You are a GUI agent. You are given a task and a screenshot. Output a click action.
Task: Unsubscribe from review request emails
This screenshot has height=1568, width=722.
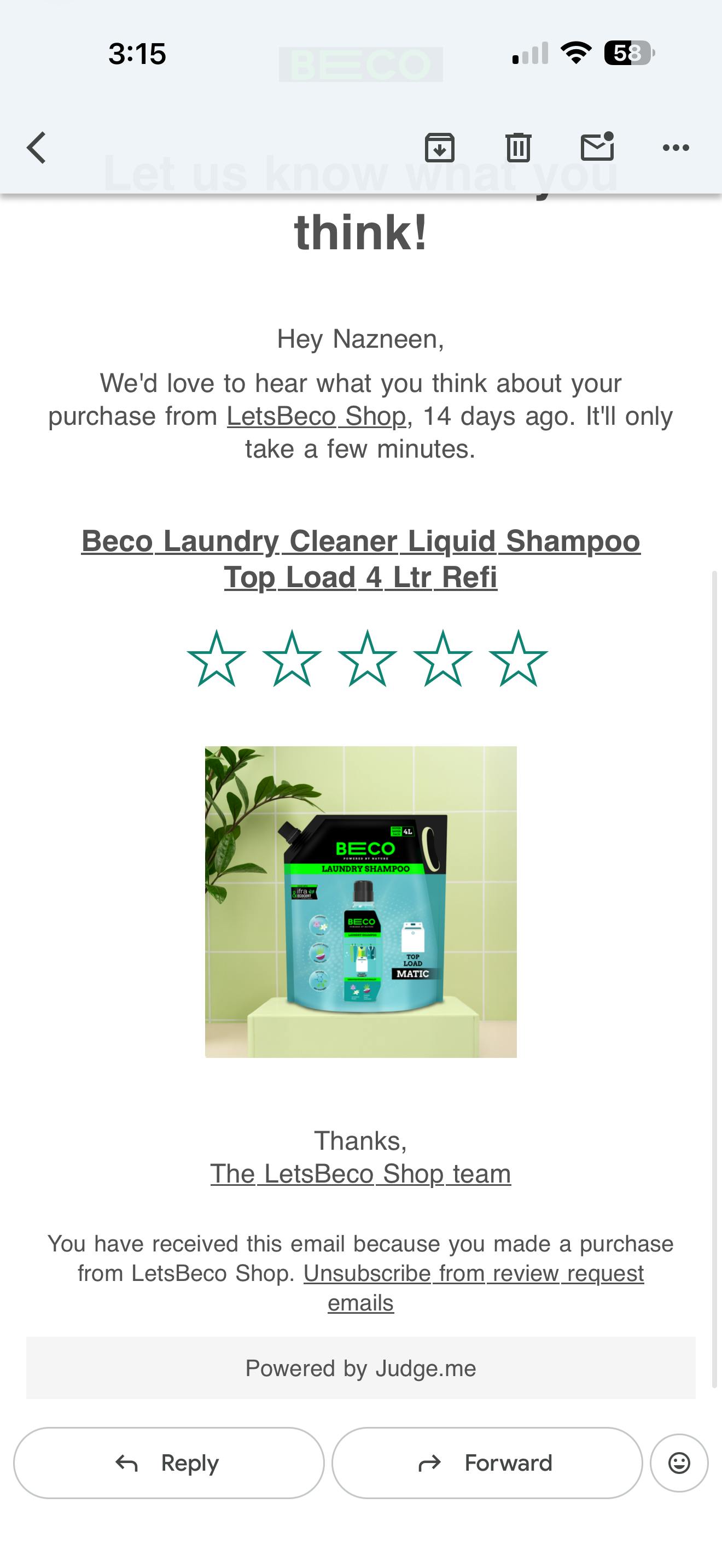[x=473, y=1273]
